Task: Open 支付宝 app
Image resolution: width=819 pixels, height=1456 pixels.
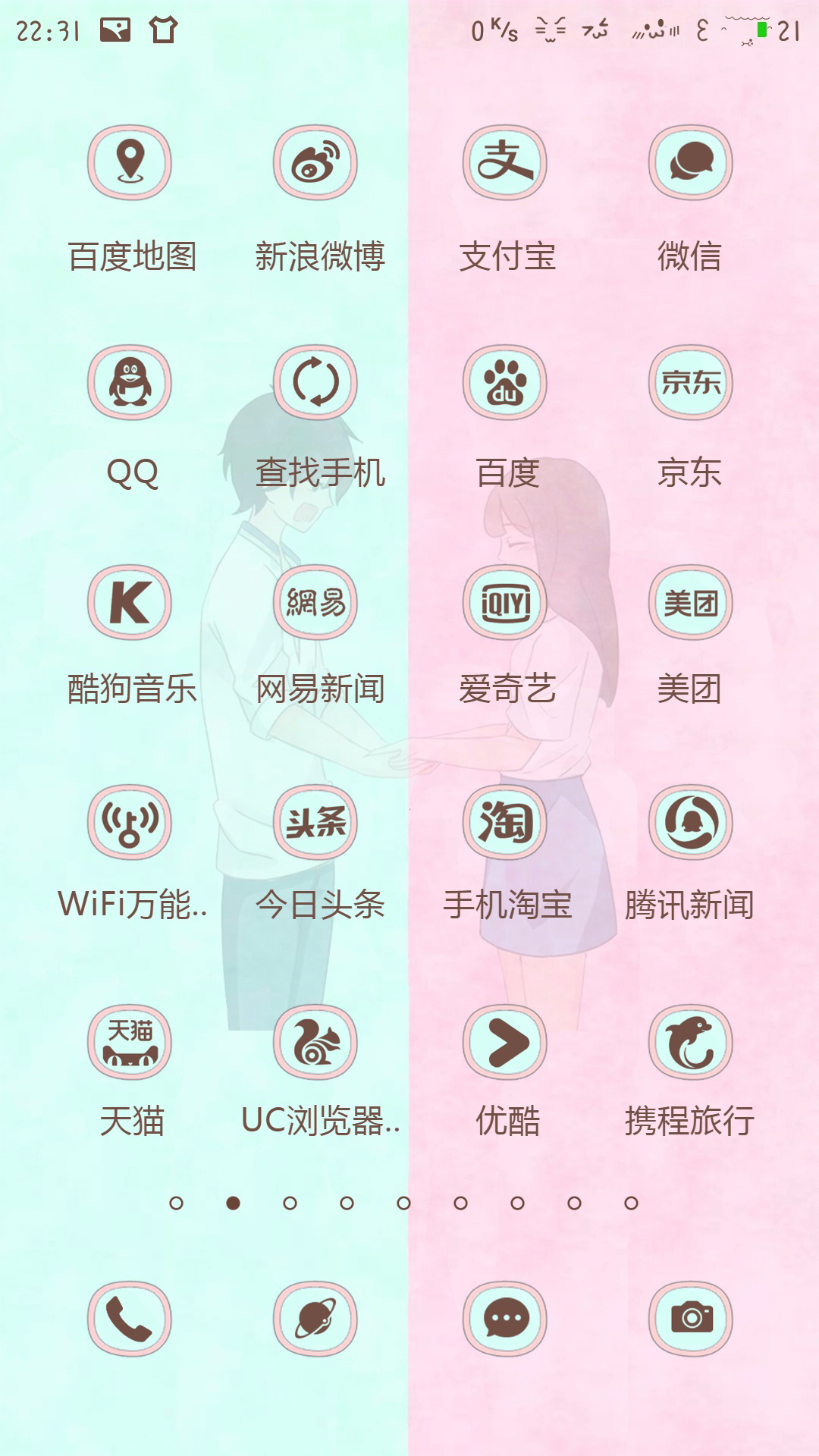Action: click(505, 163)
